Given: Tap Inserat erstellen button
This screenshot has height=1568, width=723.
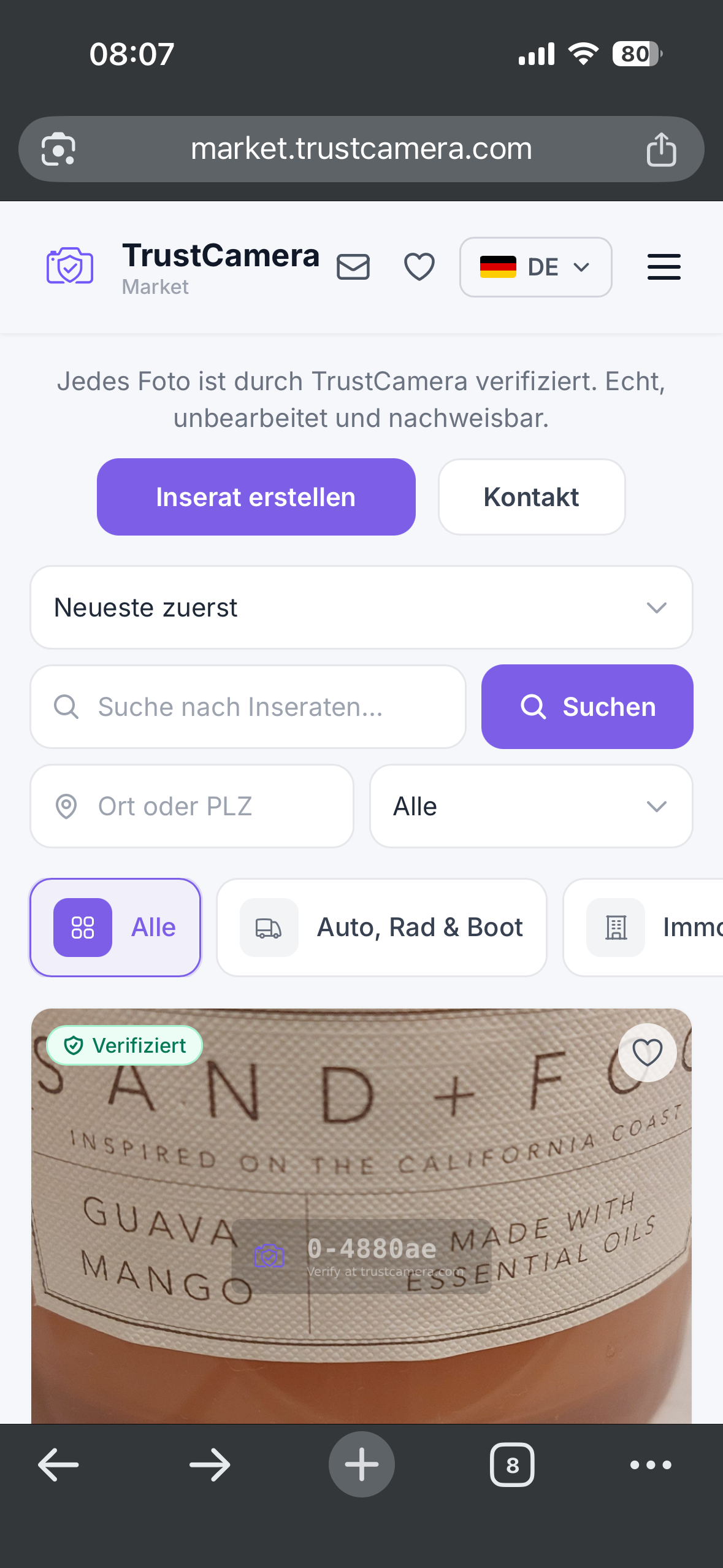Looking at the screenshot, I should 256,497.
